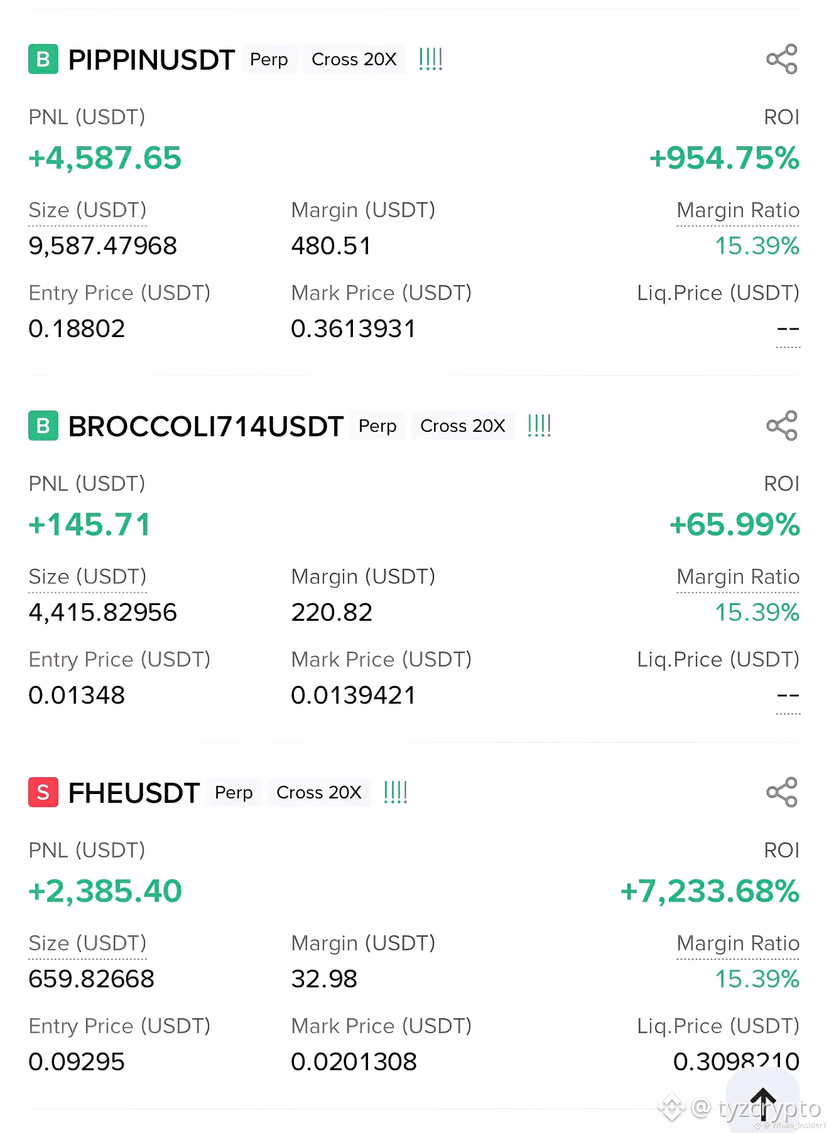Tap the Margin Ratio label under BROCCOLI714USDT
This screenshot has width=829, height=1133.
tap(738, 577)
